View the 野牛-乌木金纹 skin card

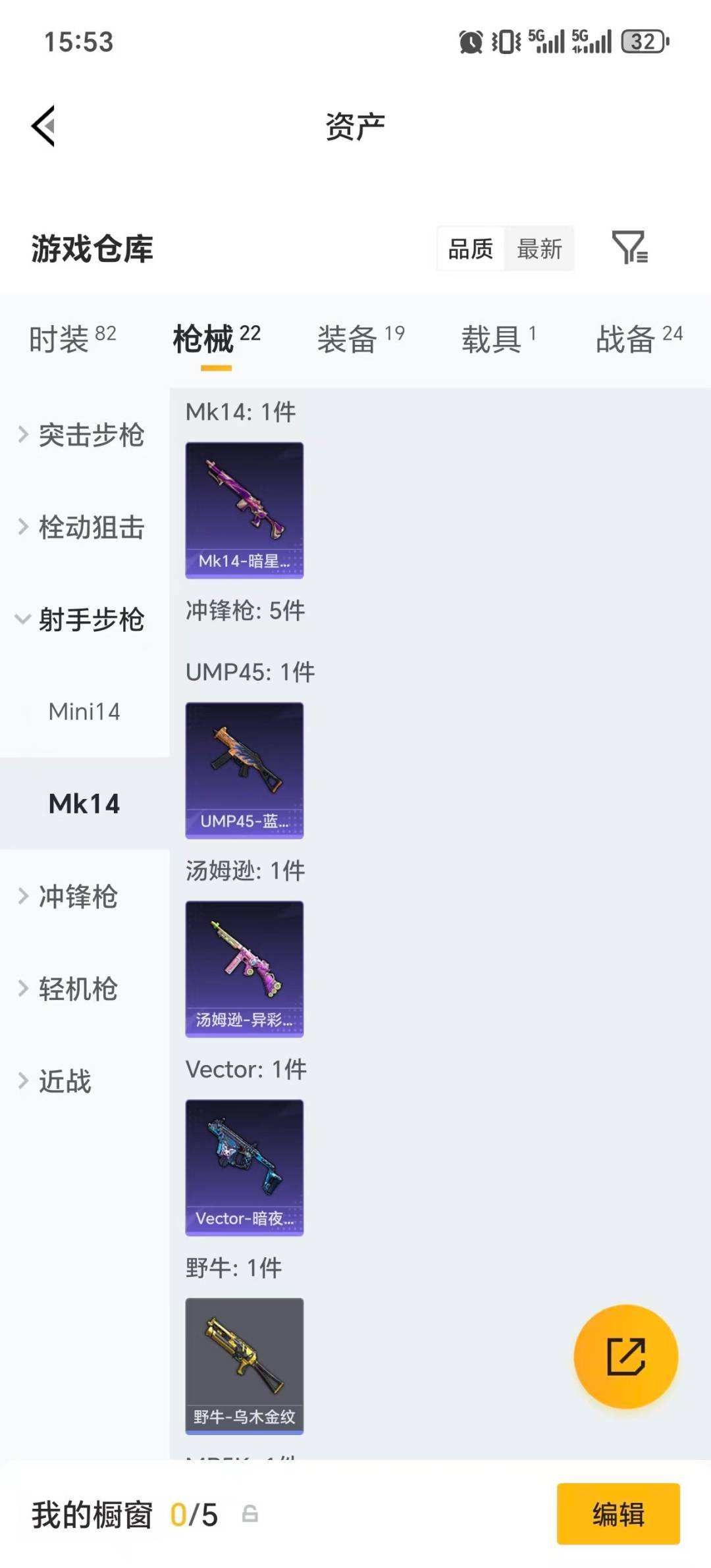[x=244, y=1366]
